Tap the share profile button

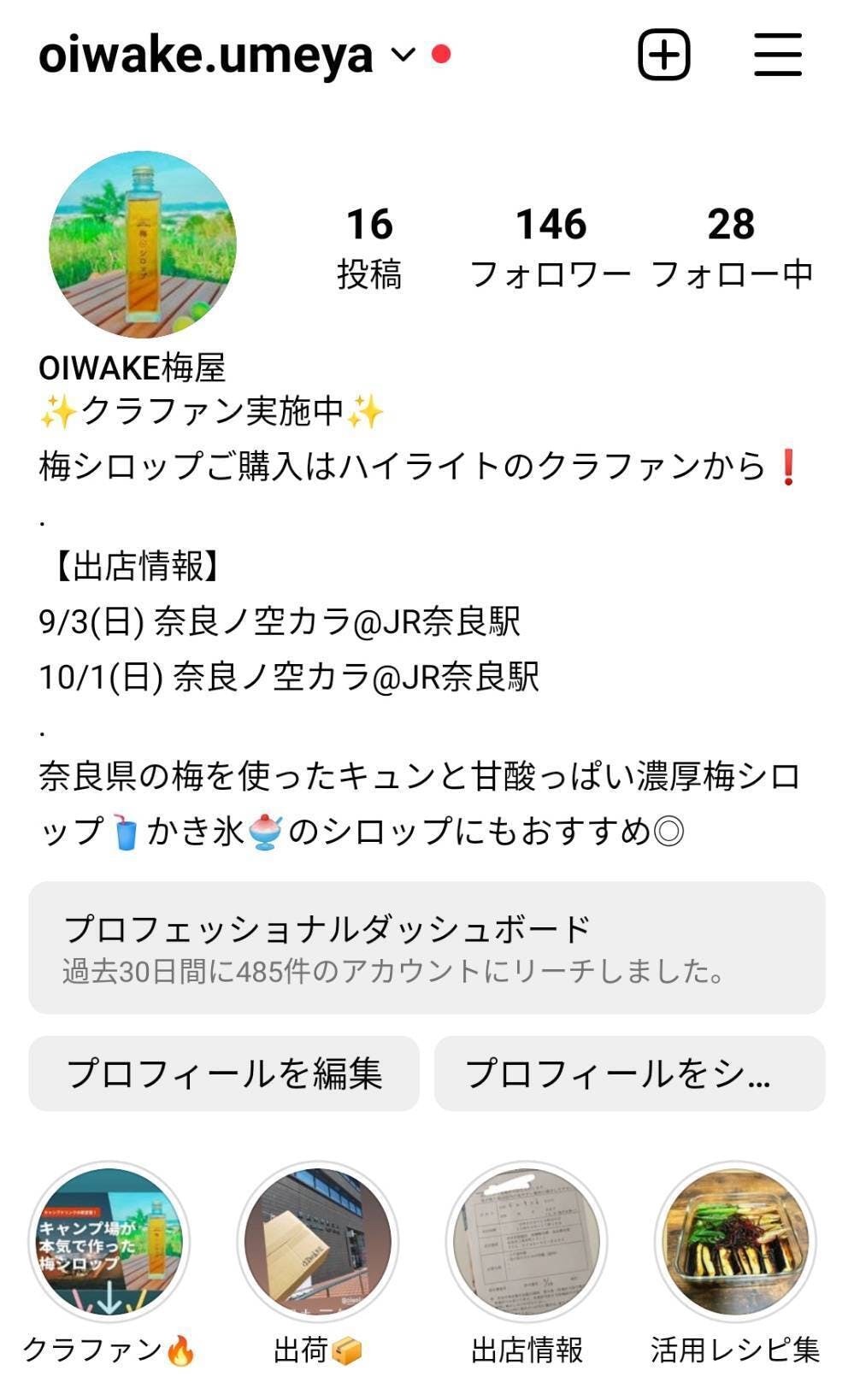(629, 1074)
